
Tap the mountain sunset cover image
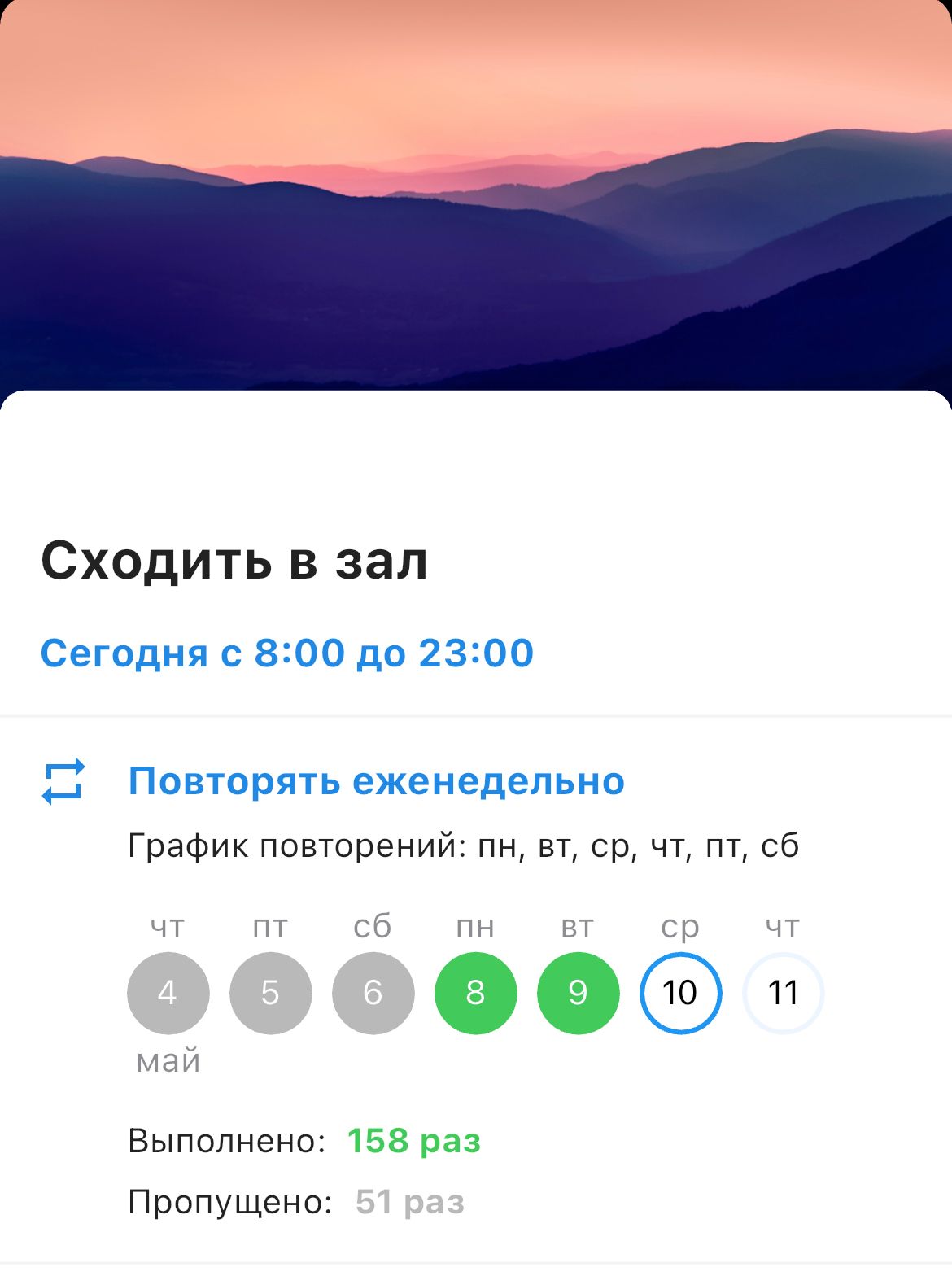pyautogui.click(x=476, y=195)
